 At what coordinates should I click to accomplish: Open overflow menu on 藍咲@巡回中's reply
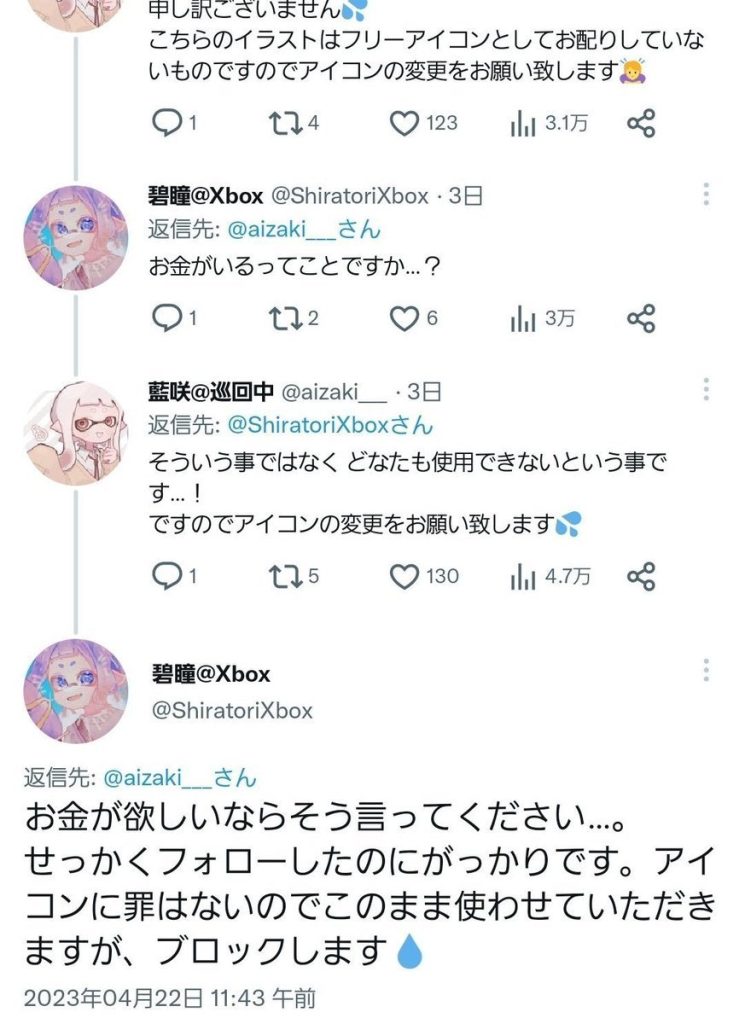707,391
